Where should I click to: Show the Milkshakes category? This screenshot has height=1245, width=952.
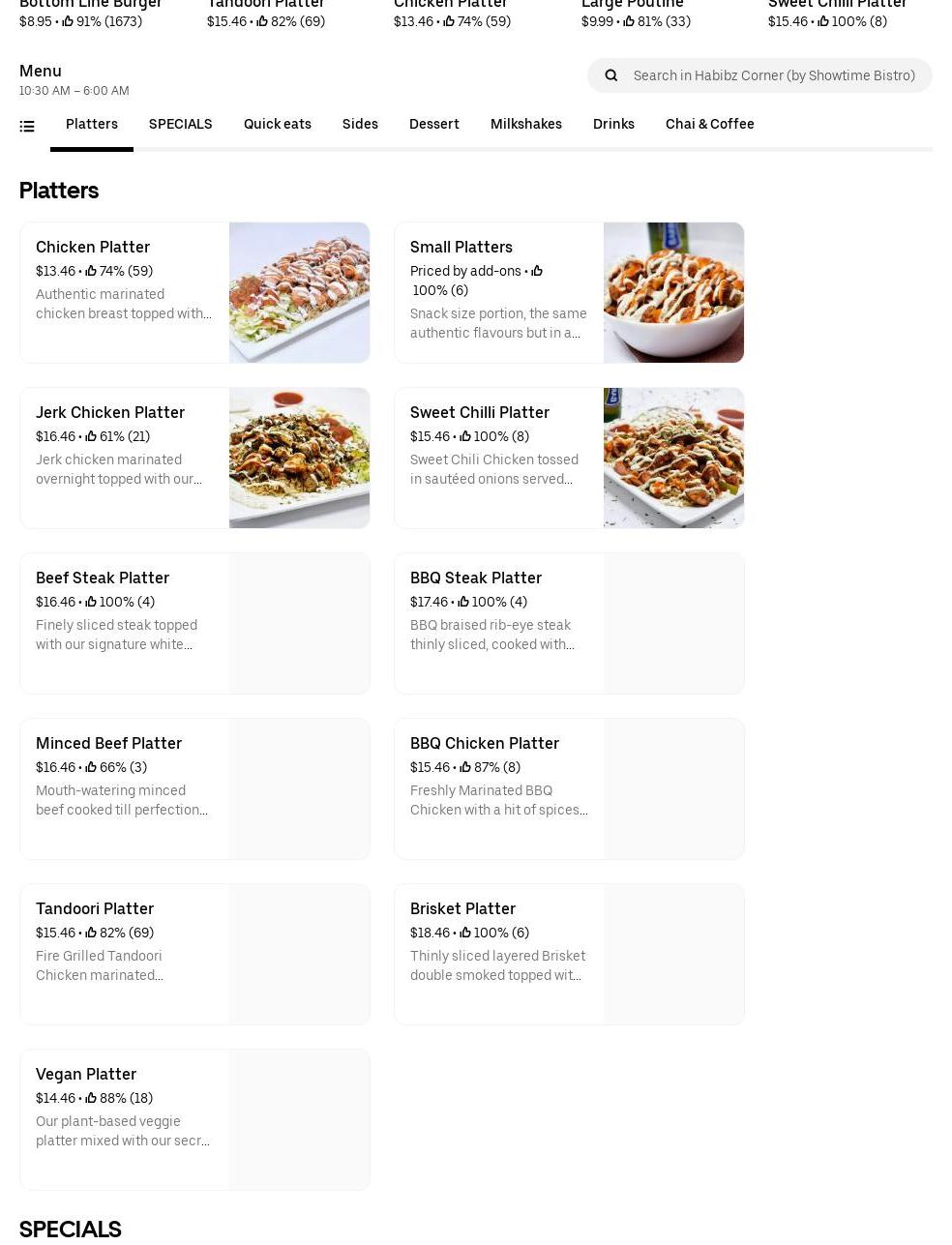[x=525, y=124]
